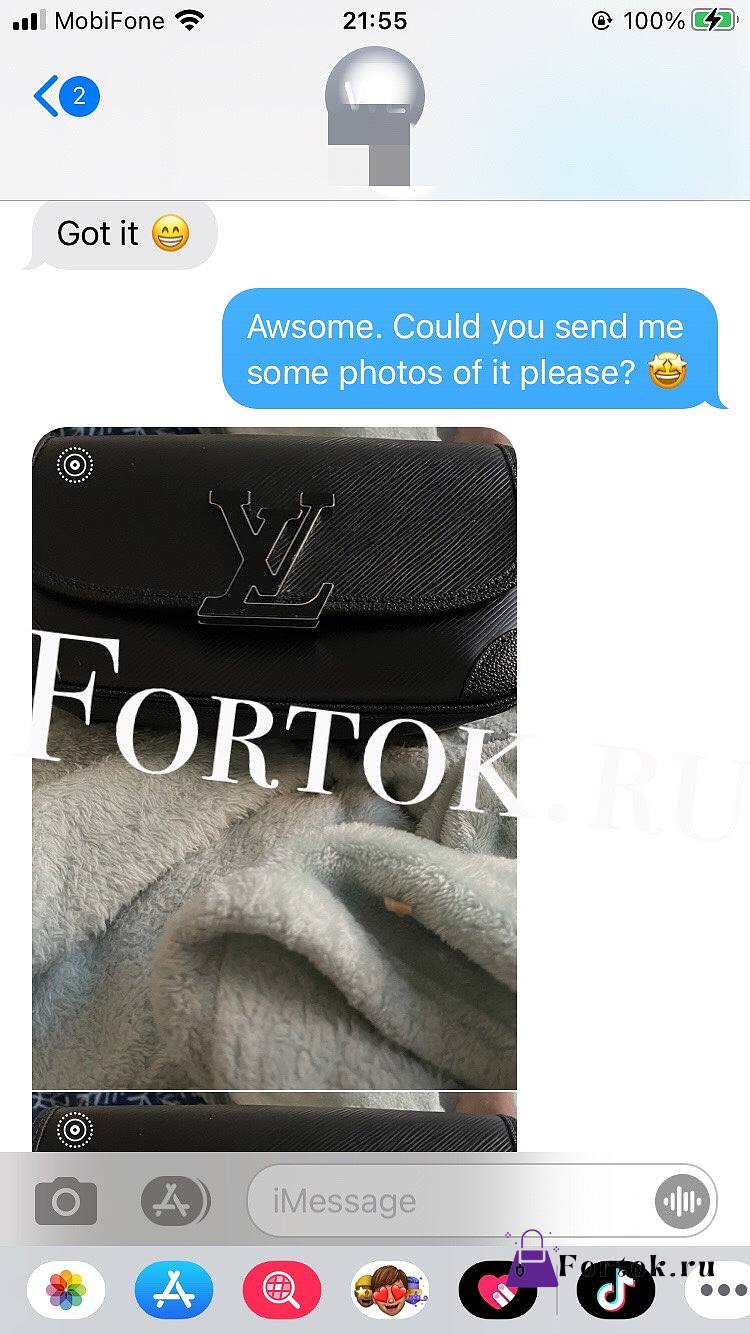Viewport: 750px width, 1334px height.
Task: Record an audio message
Action: pos(683,1201)
